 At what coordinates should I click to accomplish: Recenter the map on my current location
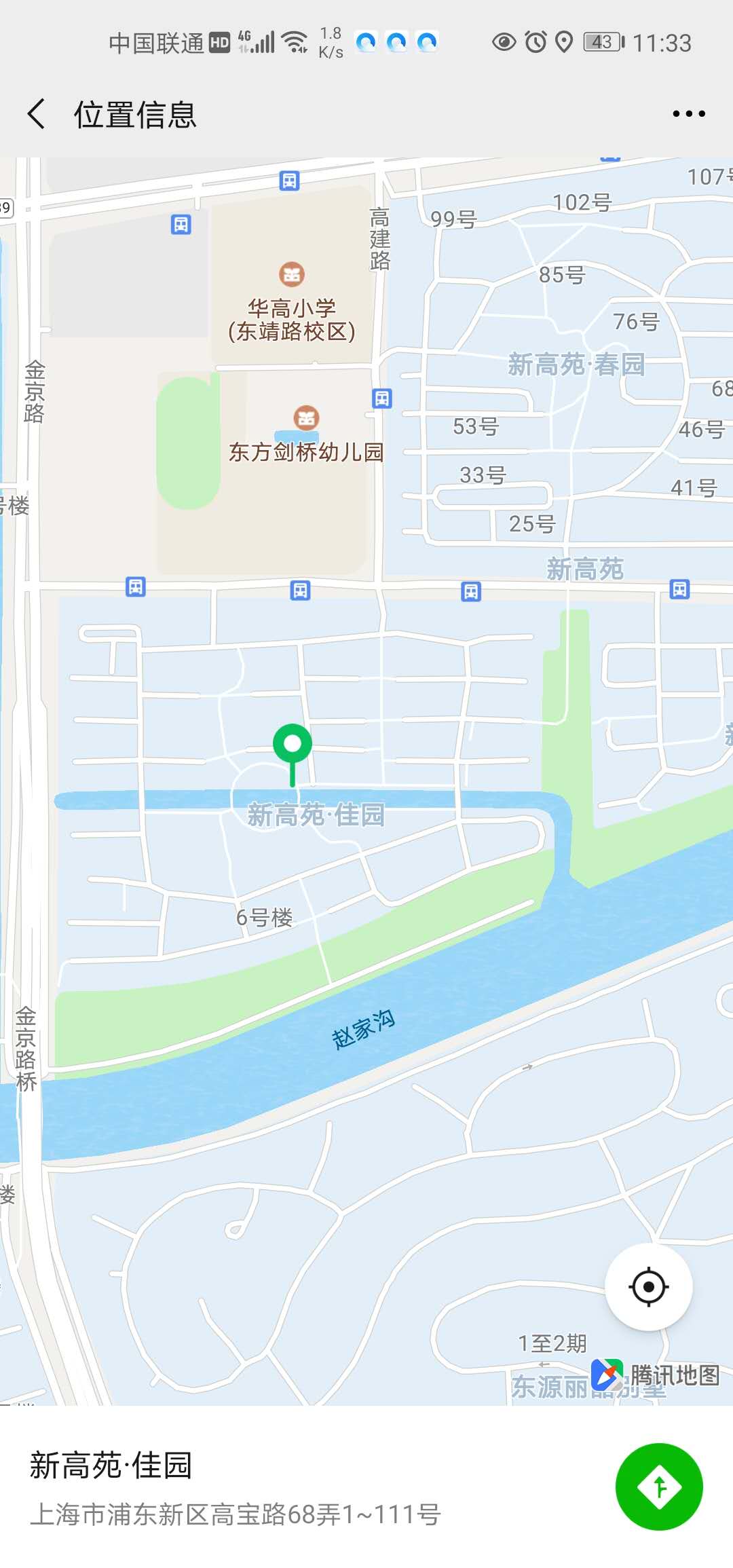click(648, 1286)
